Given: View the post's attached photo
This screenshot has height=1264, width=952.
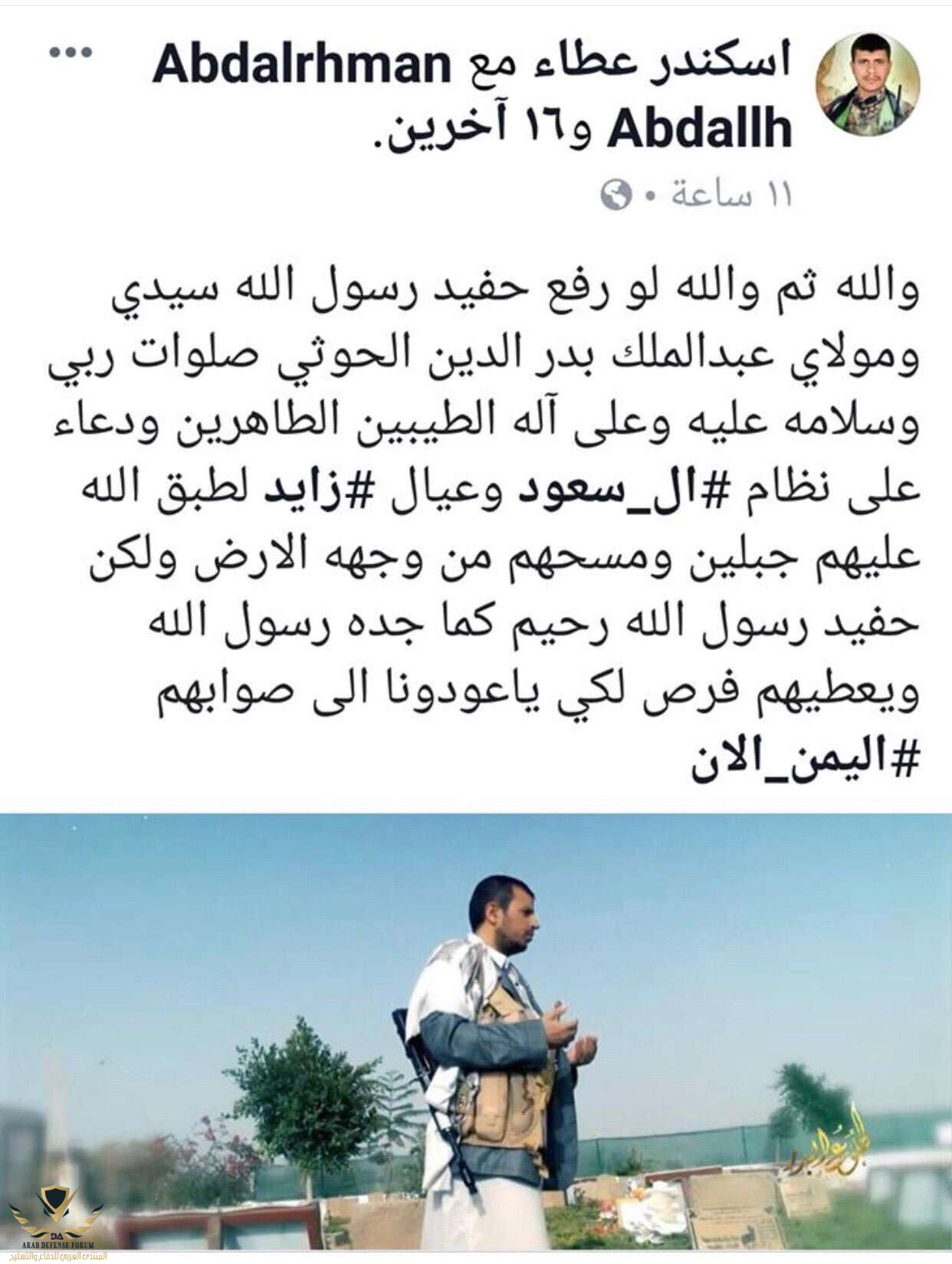Looking at the screenshot, I should point(475,1035).
